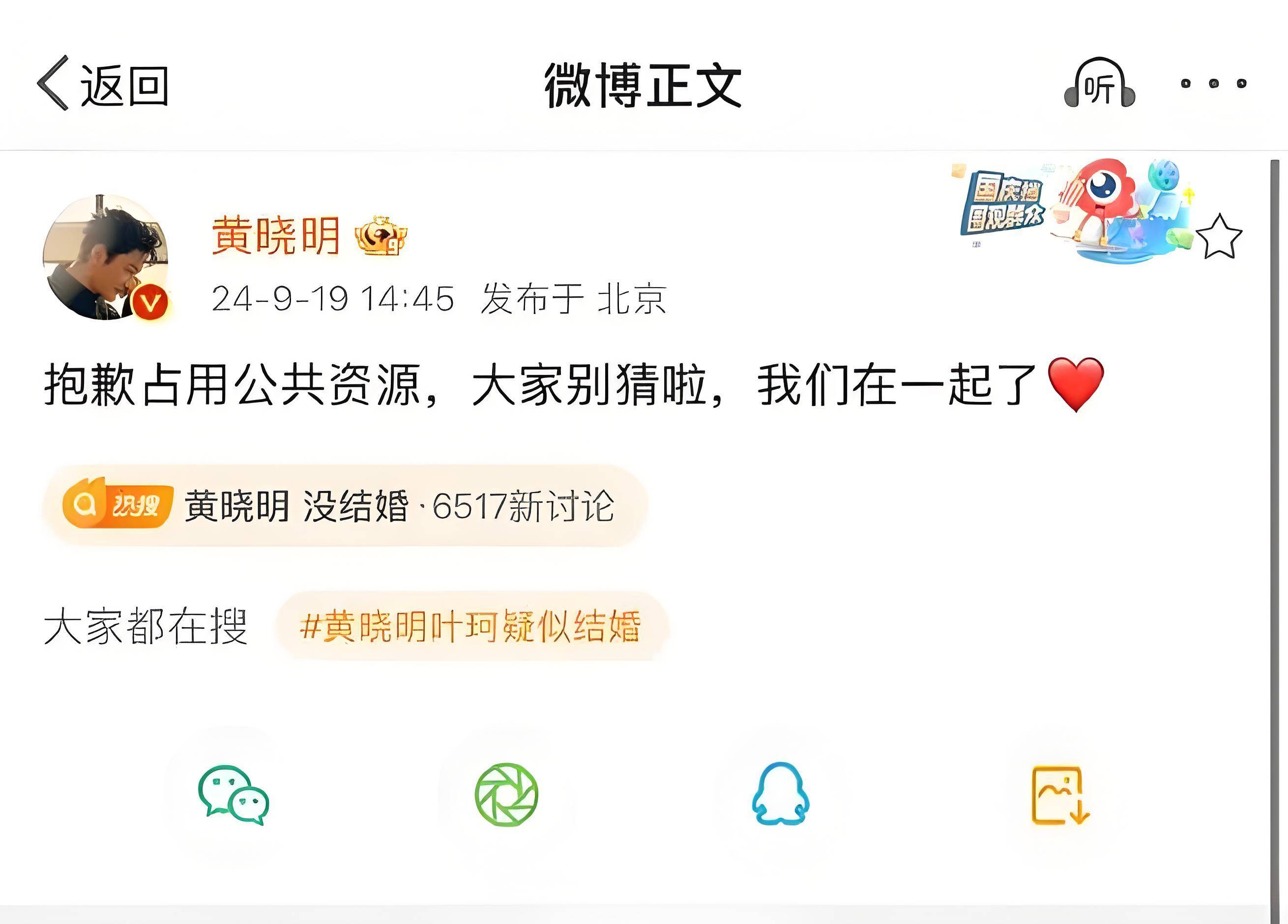The image size is (1288, 924).
Task: Share the post to WeChat
Action: (x=234, y=794)
